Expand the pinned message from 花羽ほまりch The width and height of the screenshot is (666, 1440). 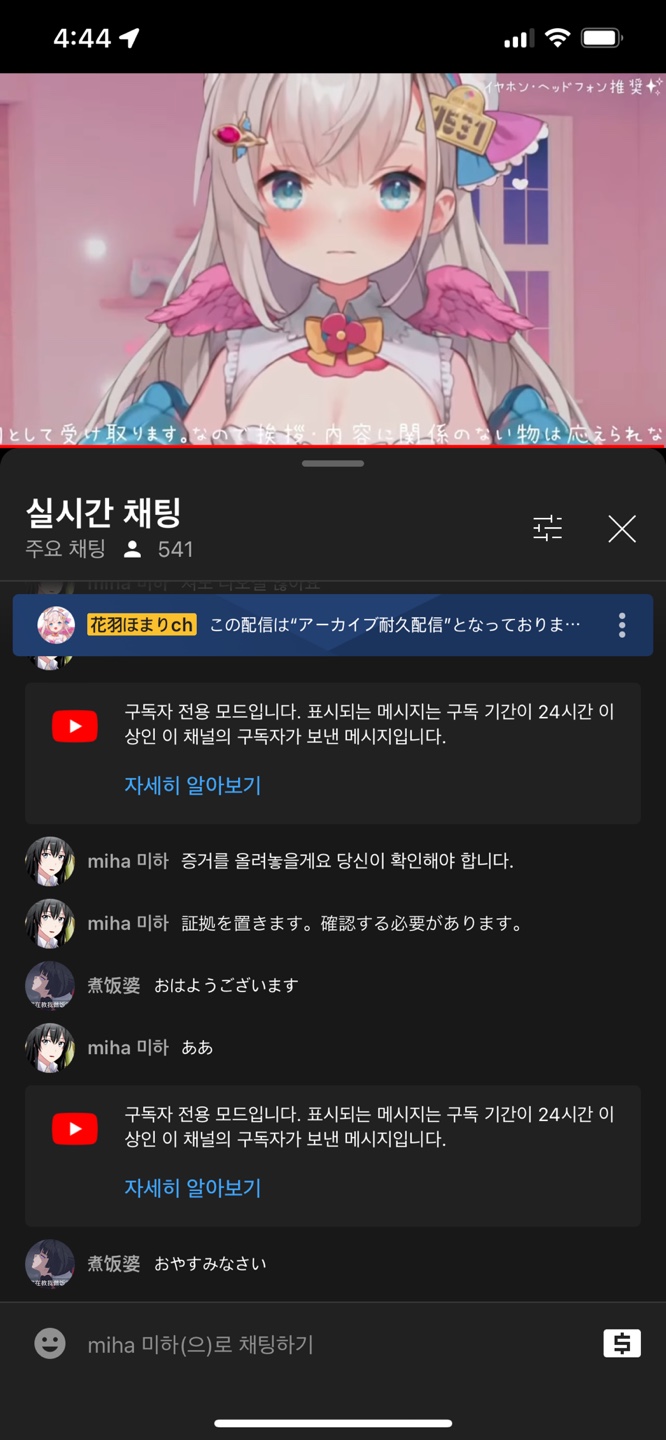pyautogui.click(x=393, y=625)
